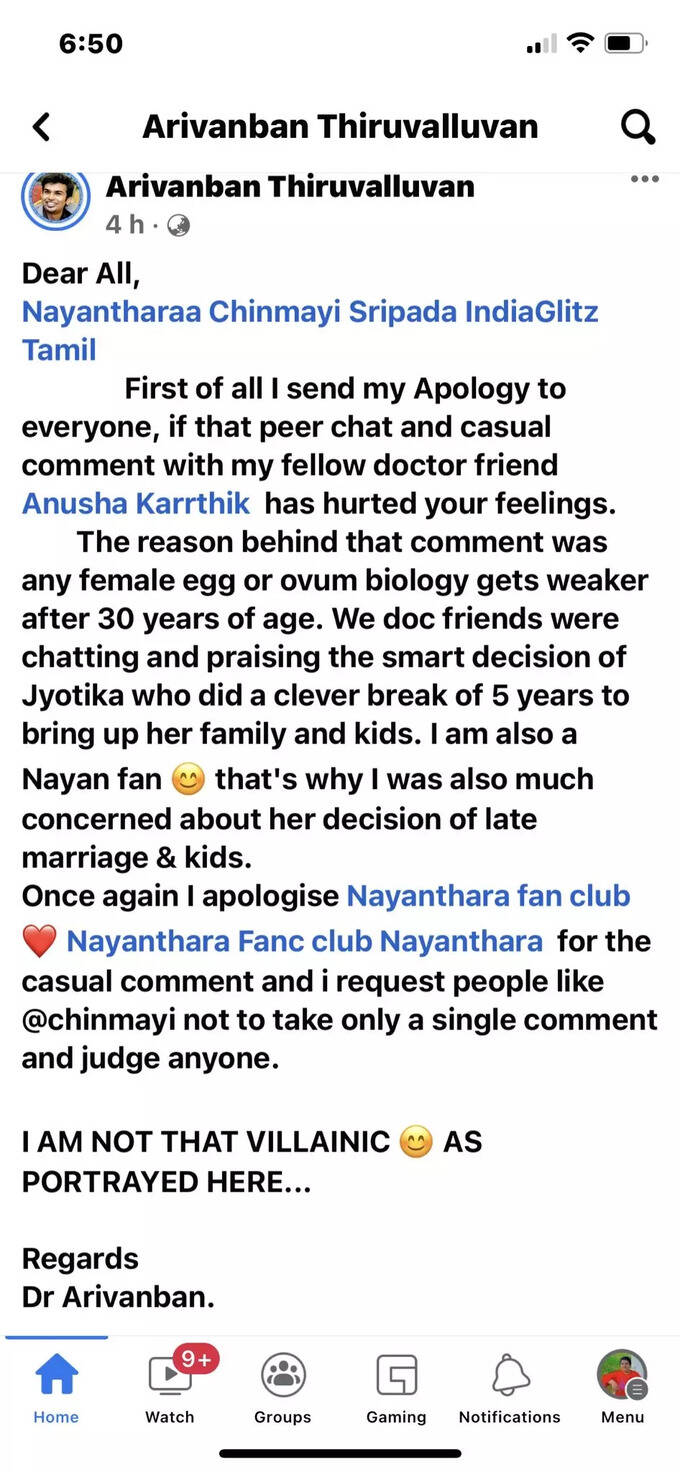Open search at the top right
This screenshot has height=1472, width=680.
pos(638,127)
